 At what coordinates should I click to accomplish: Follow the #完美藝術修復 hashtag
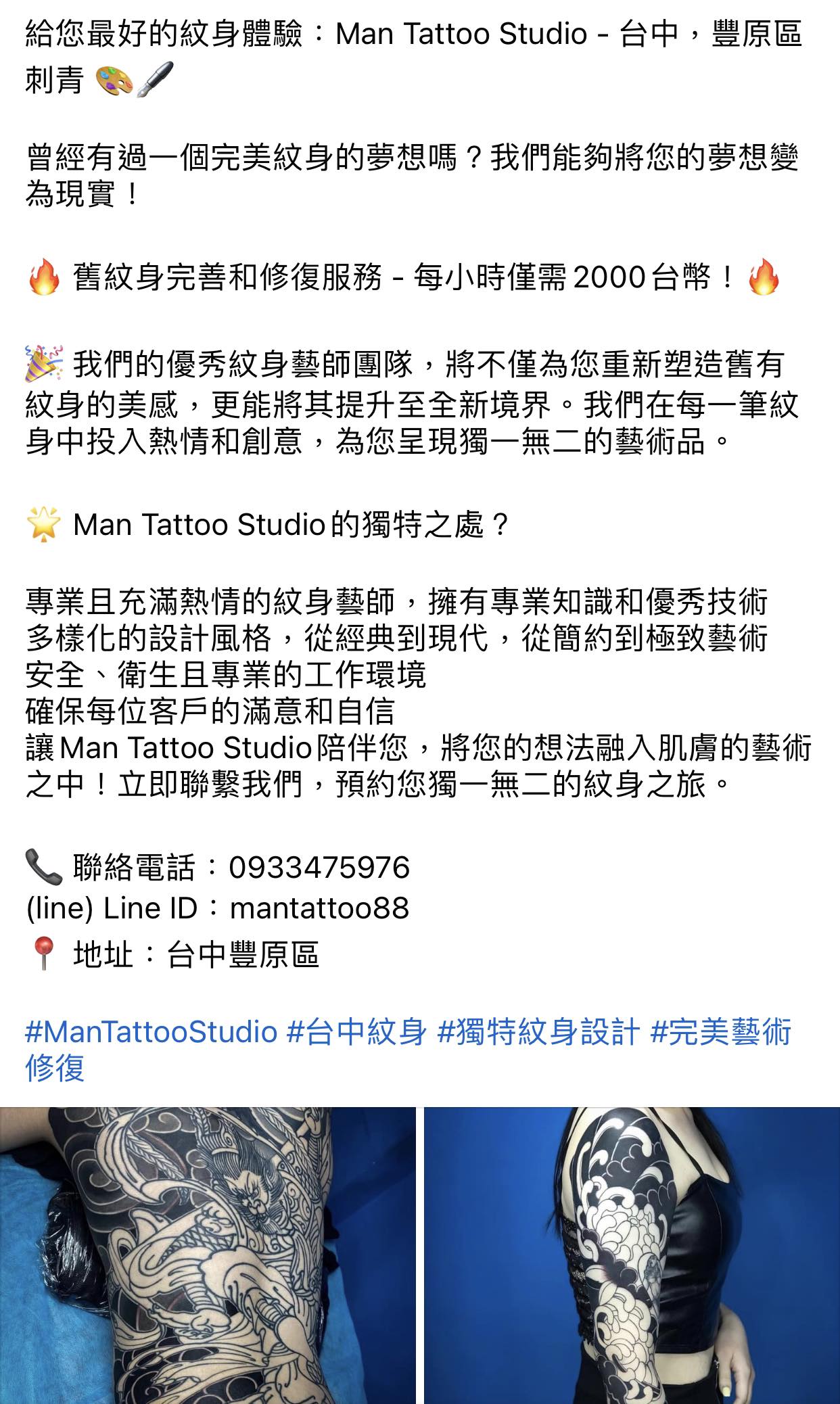(x=720, y=1033)
